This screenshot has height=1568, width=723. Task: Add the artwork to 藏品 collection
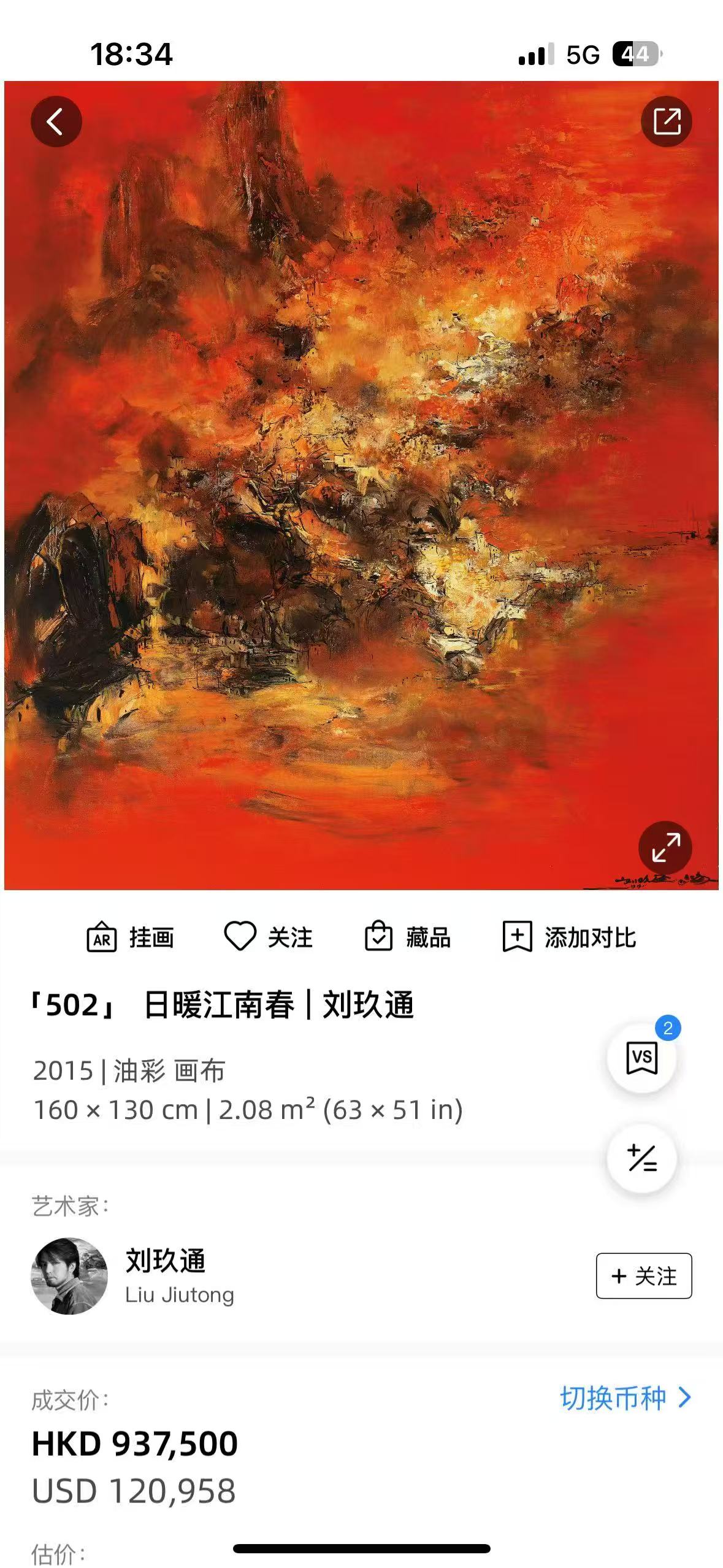pyautogui.click(x=408, y=937)
